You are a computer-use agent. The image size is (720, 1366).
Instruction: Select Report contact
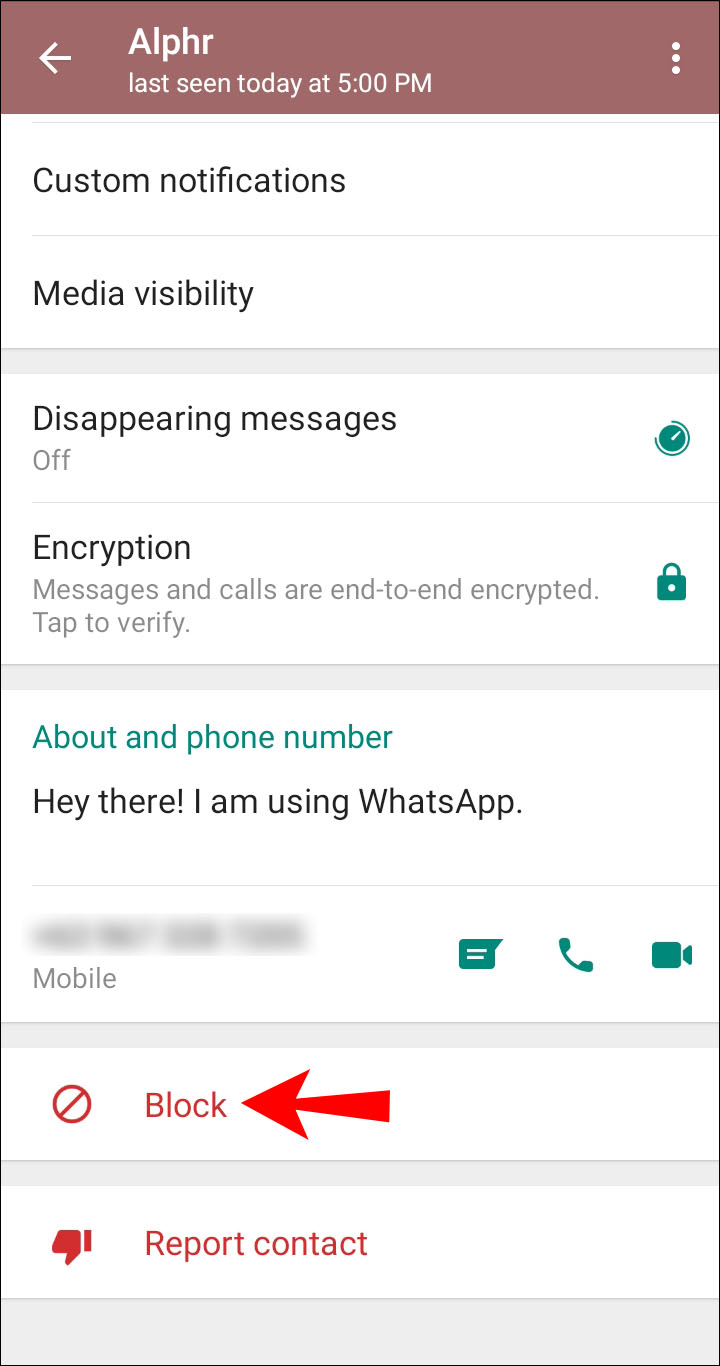(x=360, y=1243)
